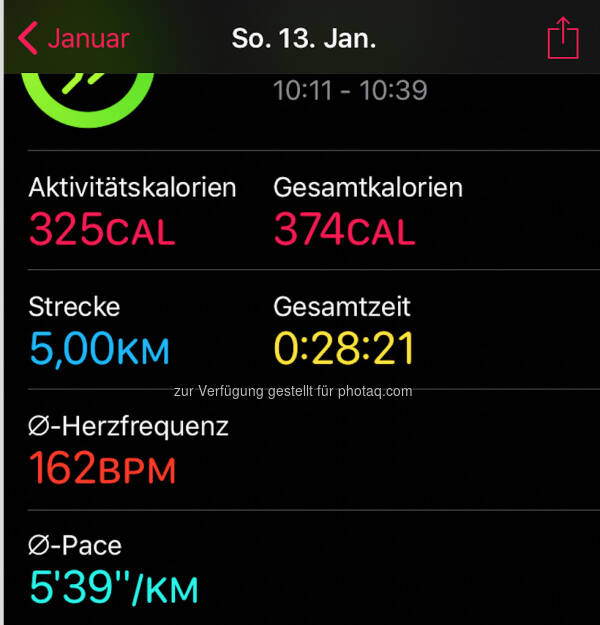Screen dimensions: 600x625
Task: Go back to Januar overview
Action: pyautogui.click(x=73, y=39)
